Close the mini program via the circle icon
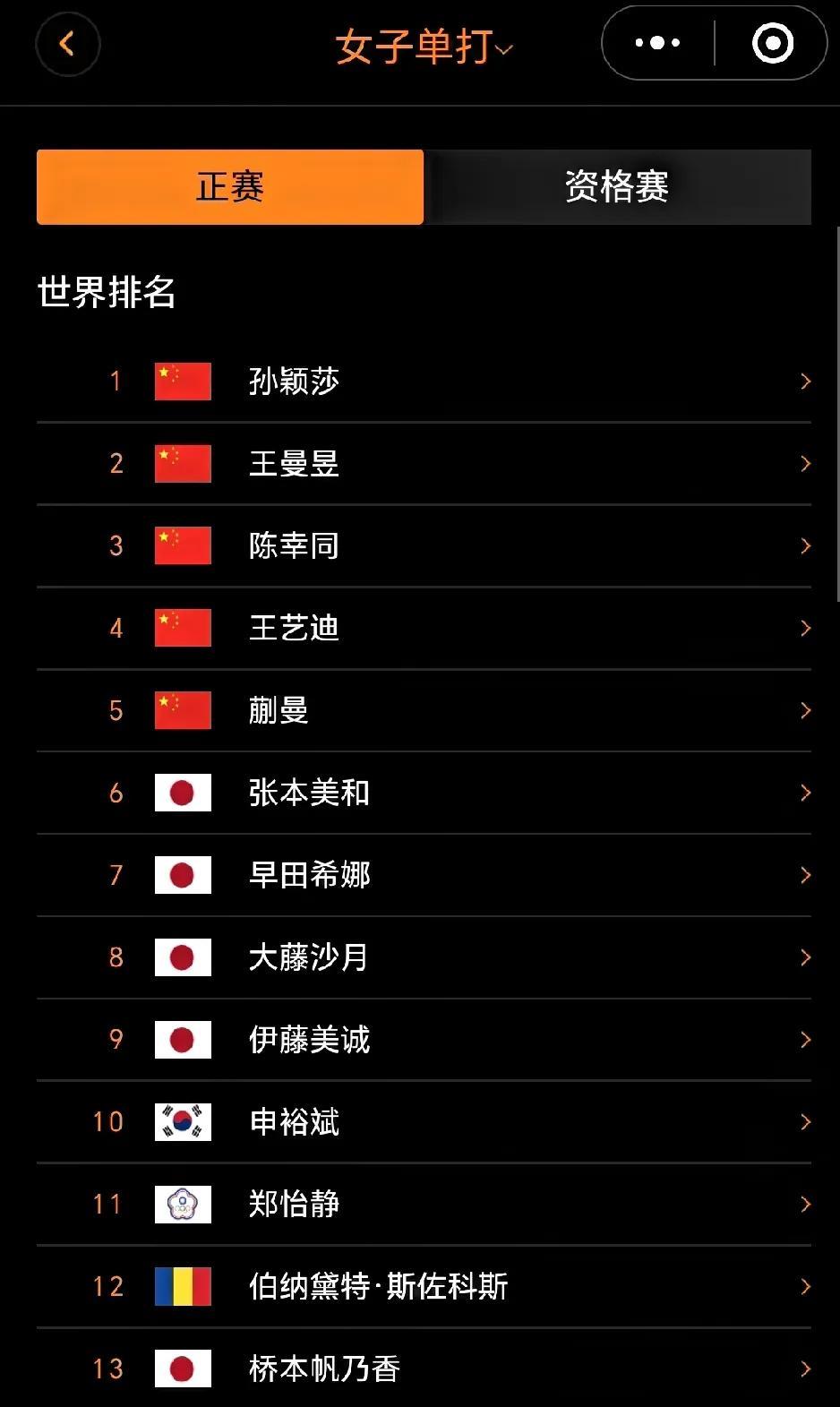Viewport: 840px width, 1407px height. pyautogui.click(x=772, y=43)
